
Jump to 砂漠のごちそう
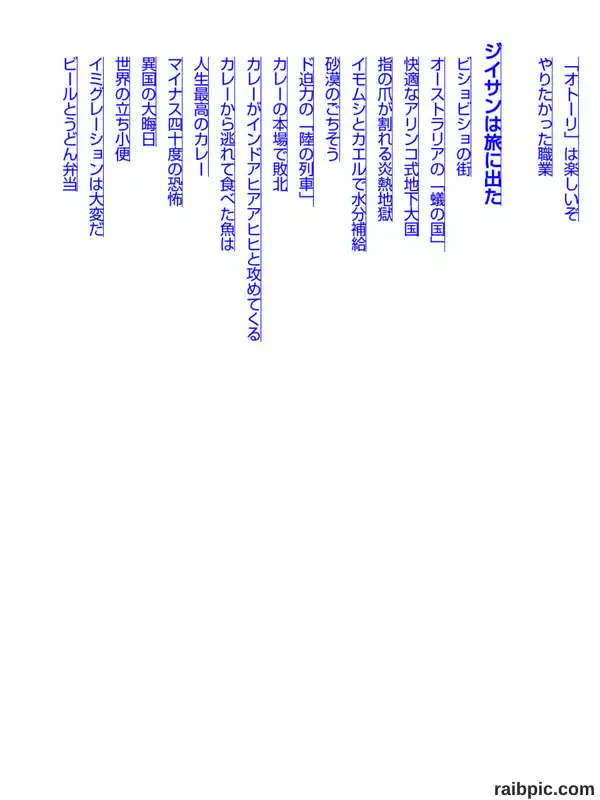click(333, 109)
